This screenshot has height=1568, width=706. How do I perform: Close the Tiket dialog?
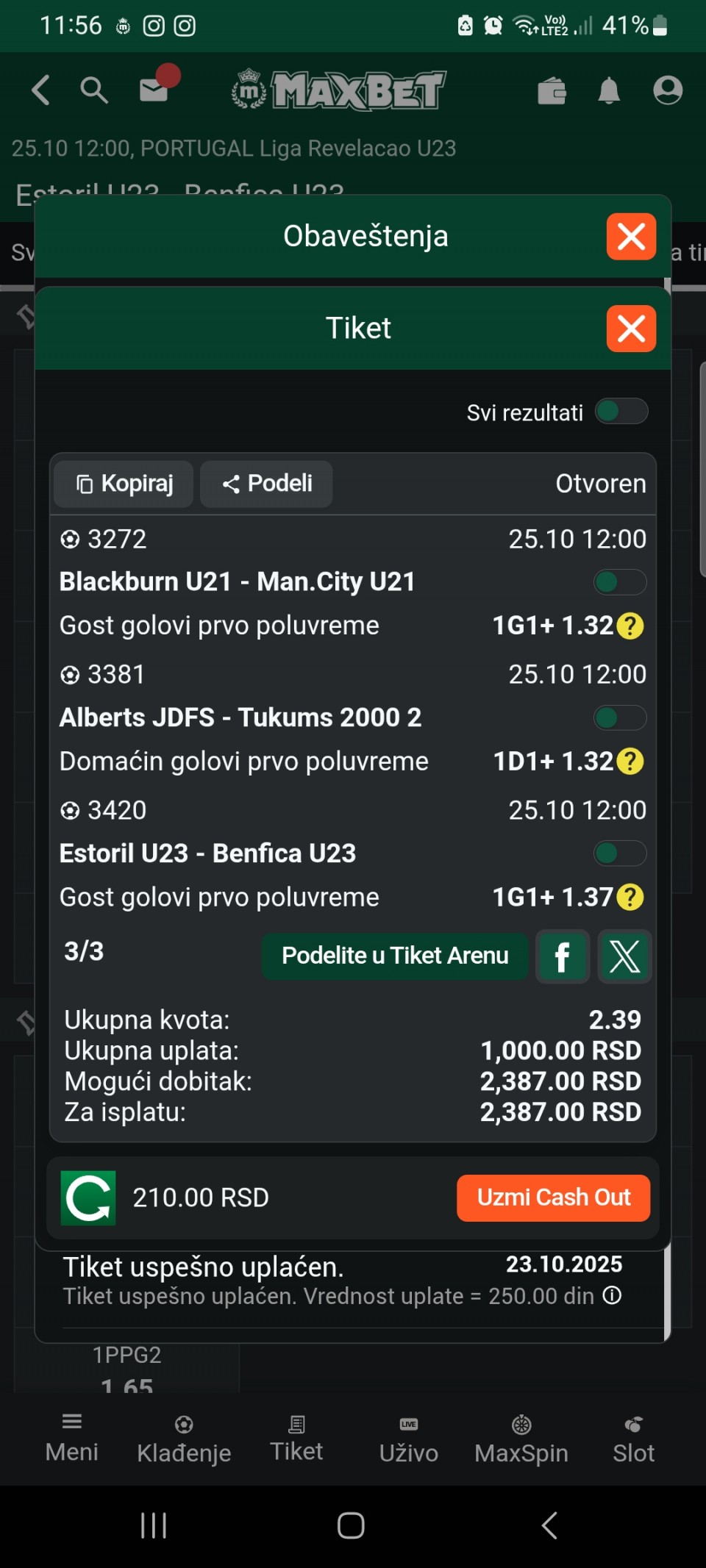pyautogui.click(x=631, y=329)
